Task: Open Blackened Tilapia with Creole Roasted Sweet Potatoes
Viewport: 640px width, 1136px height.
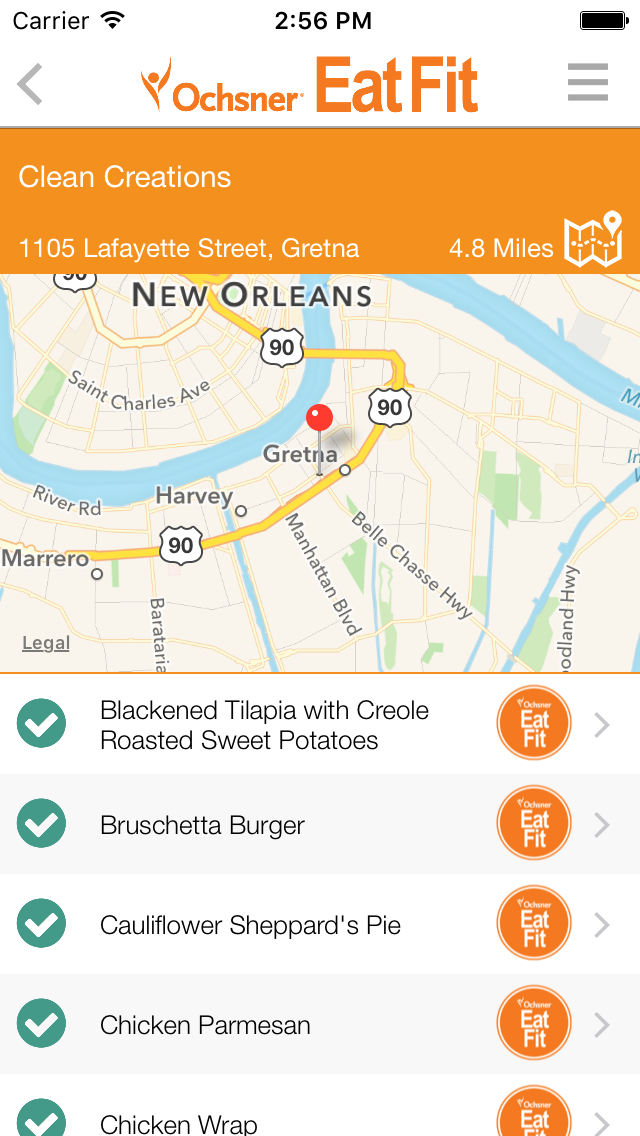Action: click(x=264, y=725)
